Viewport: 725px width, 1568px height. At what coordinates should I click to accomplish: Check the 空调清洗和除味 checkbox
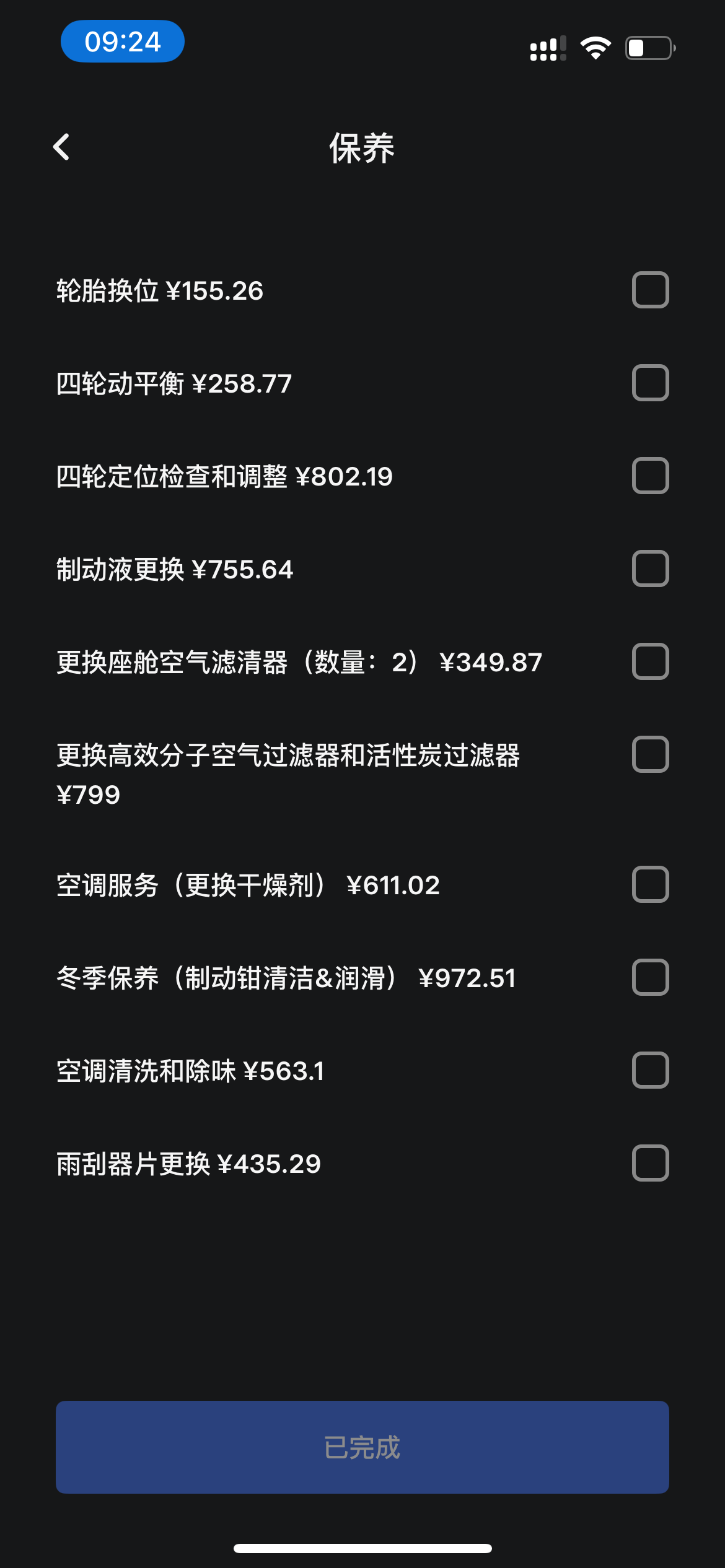[x=651, y=1071]
